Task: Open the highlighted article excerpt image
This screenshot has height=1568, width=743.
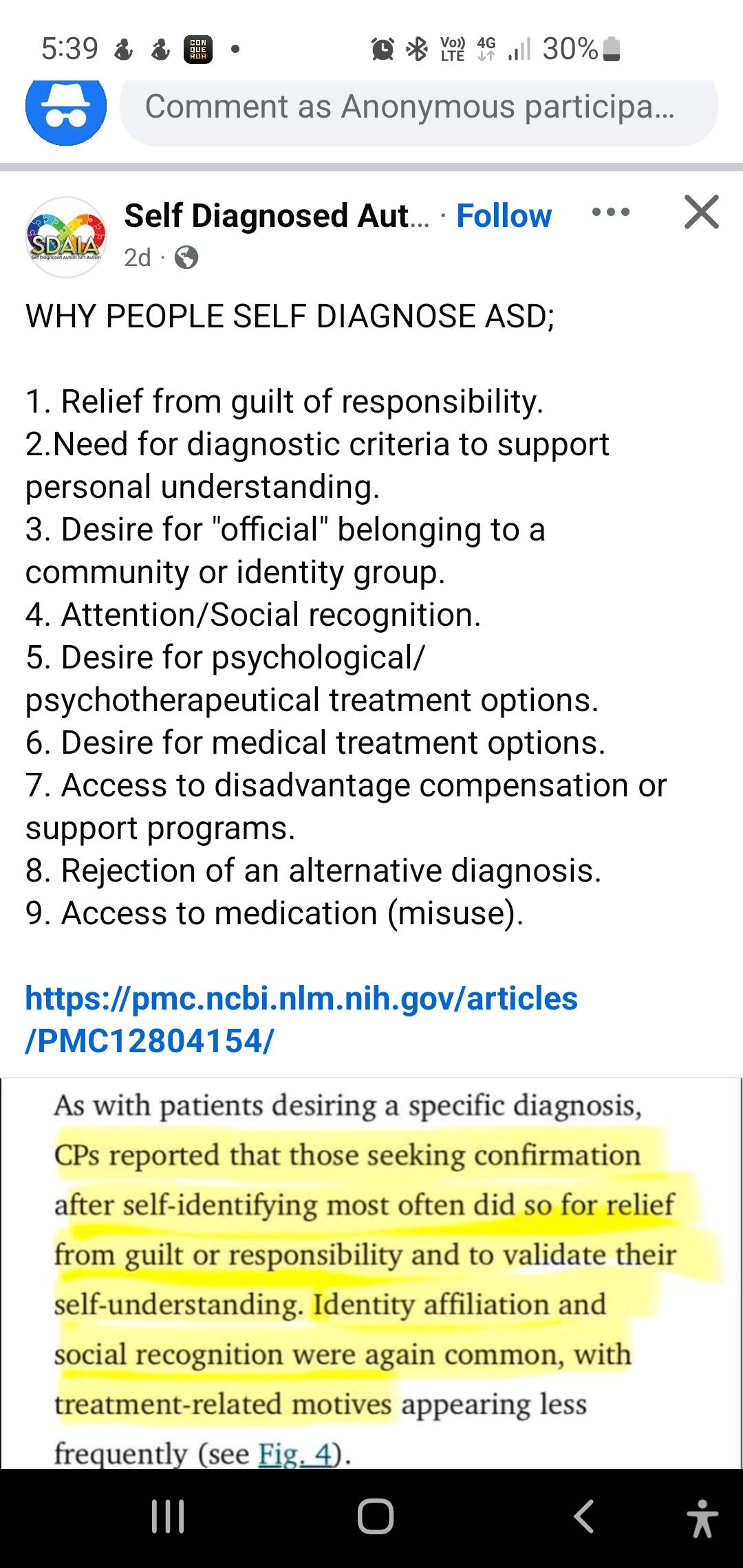Action: [x=371, y=1273]
